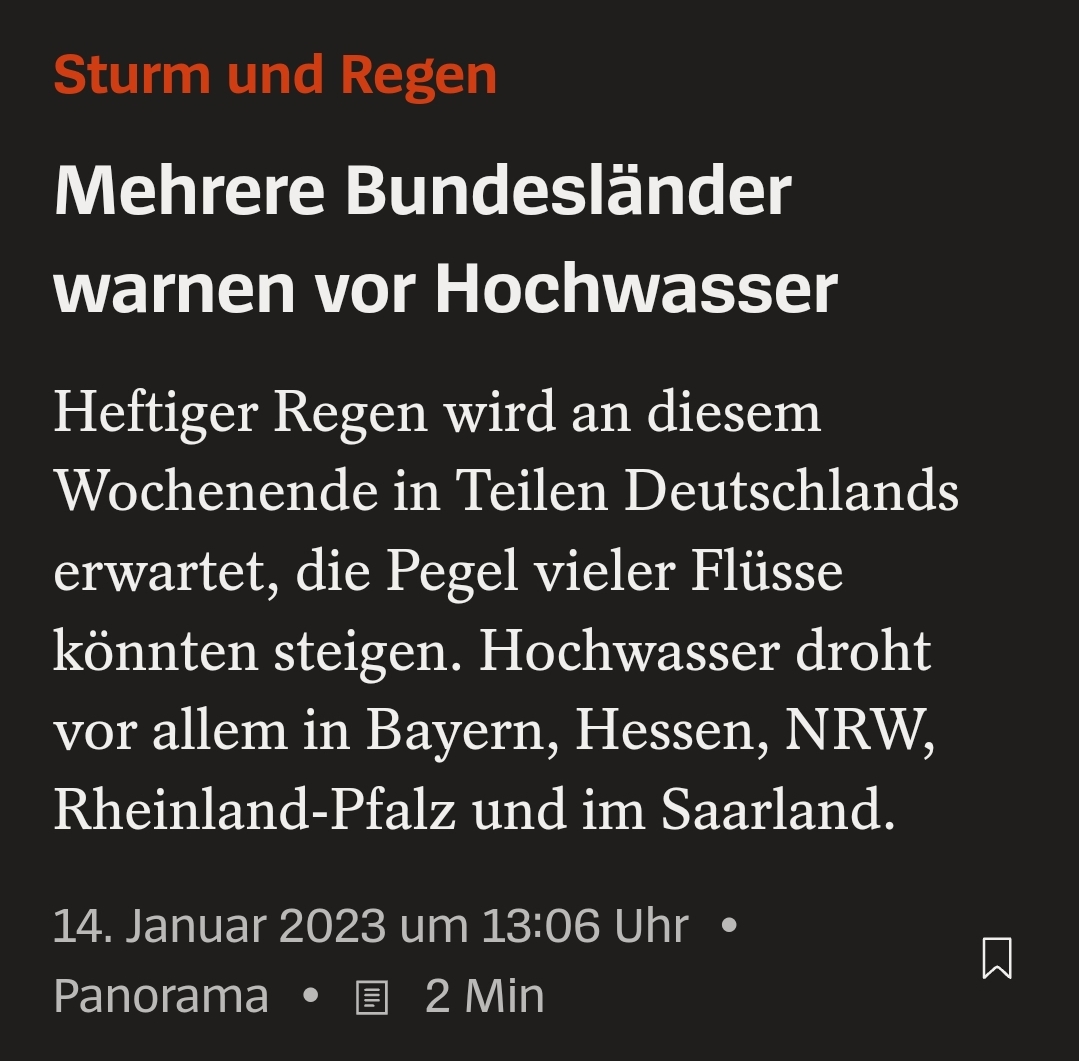Screen dimensions: 1079x1061
Task: Open article 'Mehrere Bundesländer warnen vor Hochwasser'
Action: (445, 238)
